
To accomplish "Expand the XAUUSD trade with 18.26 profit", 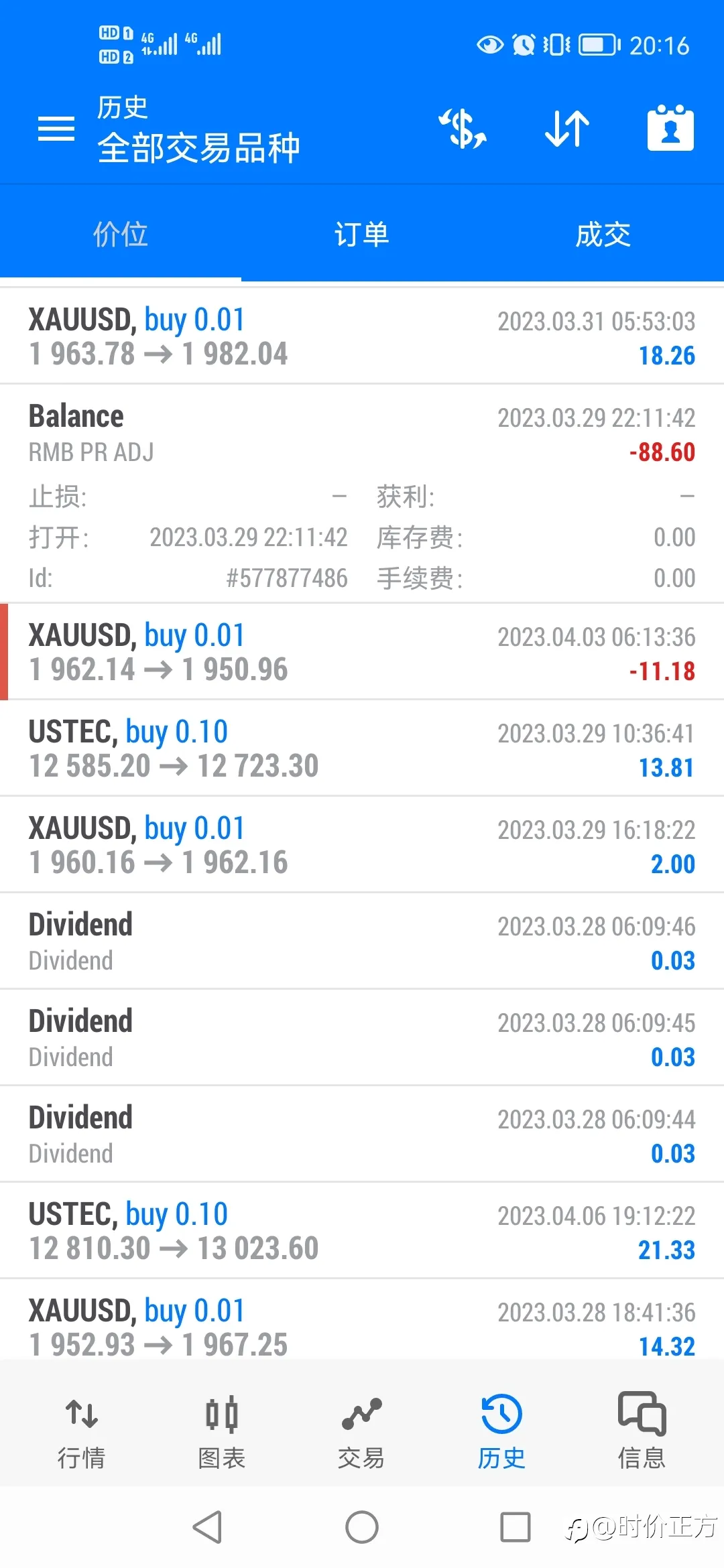I will [x=362, y=336].
